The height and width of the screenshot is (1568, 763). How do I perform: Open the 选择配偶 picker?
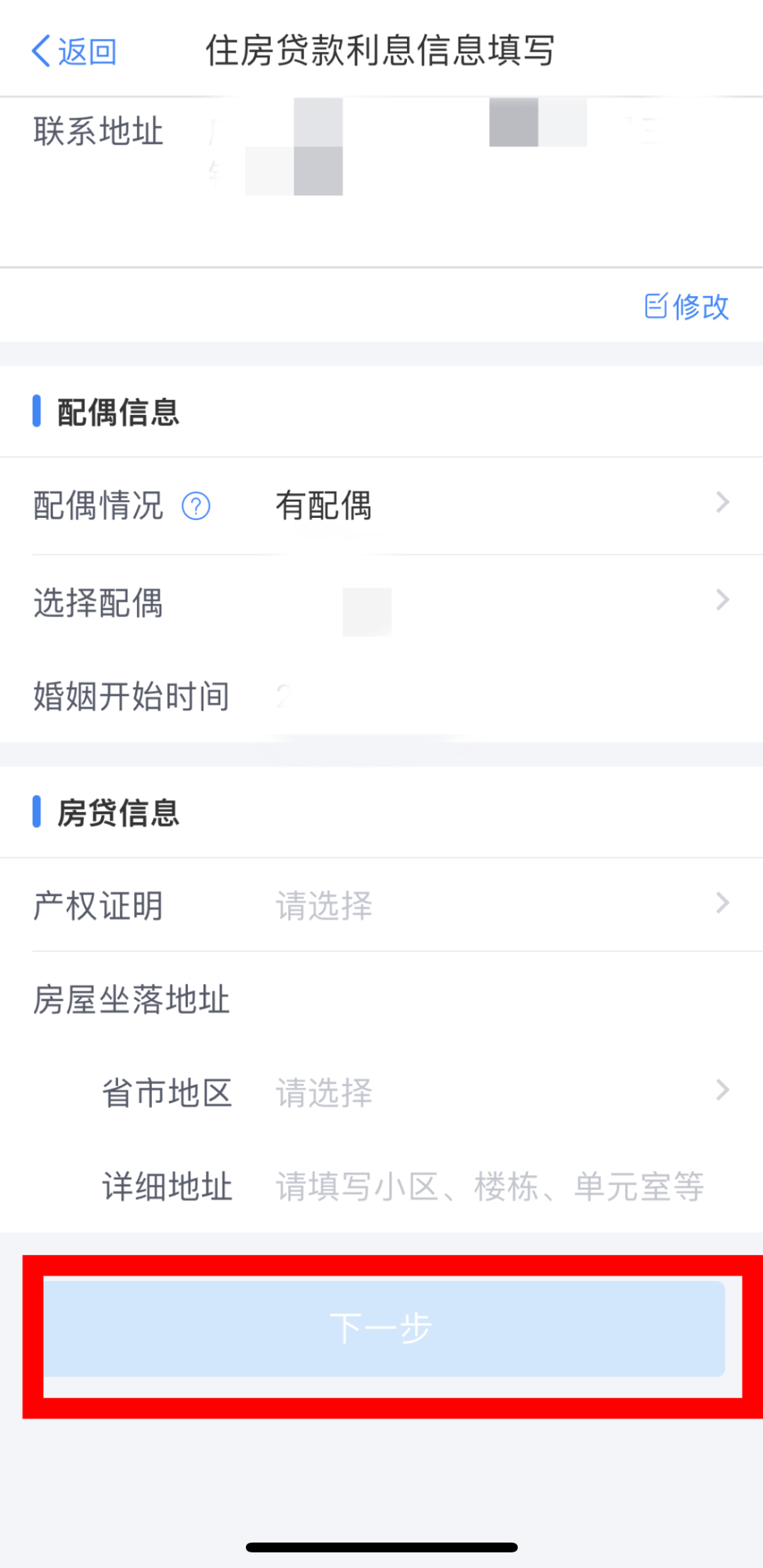pyautogui.click(x=381, y=603)
